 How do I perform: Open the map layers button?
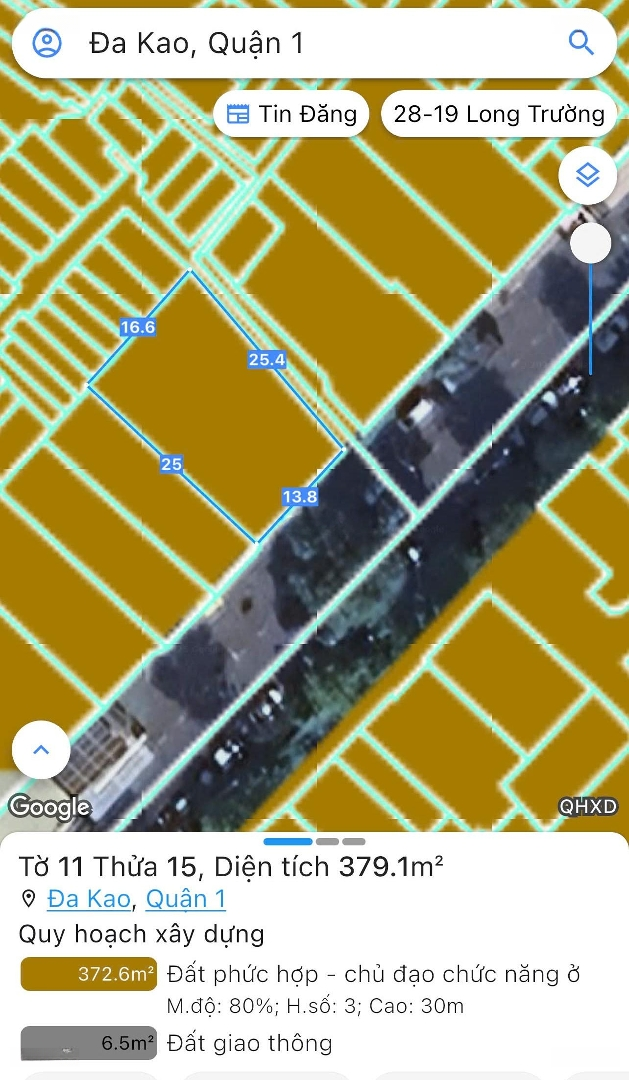[587, 176]
